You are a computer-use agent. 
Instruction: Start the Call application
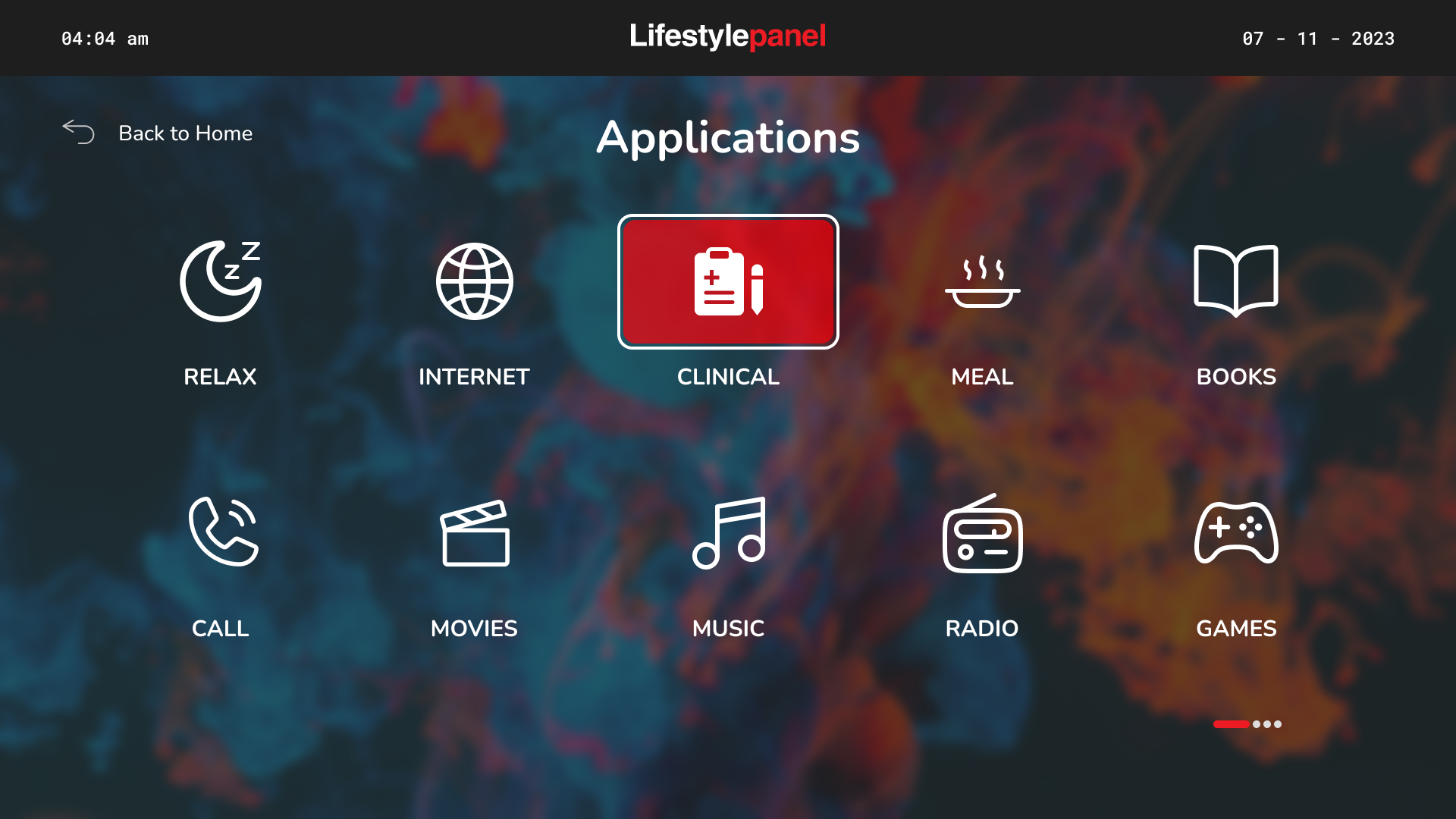click(x=220, y=533)
